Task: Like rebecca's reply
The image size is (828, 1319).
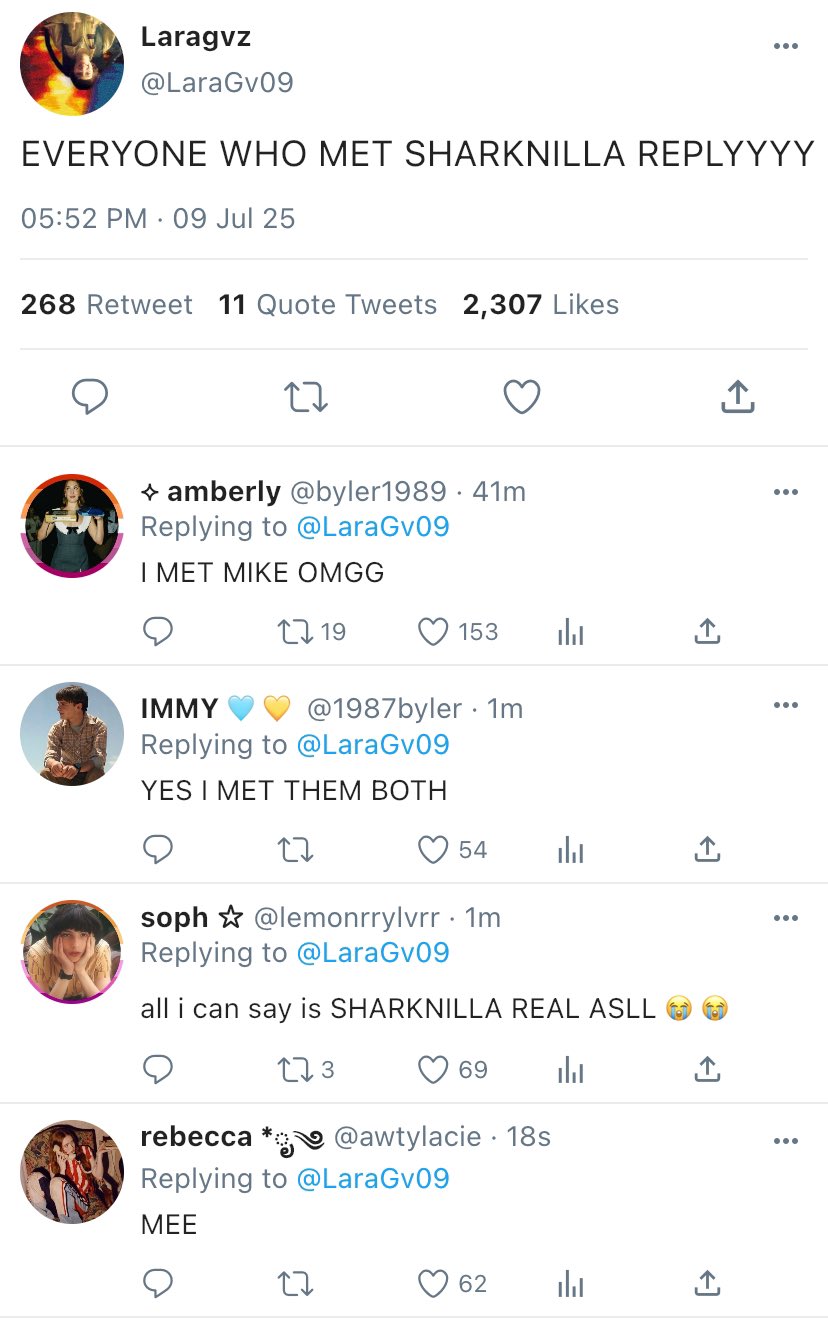Action: coord(433,1283)
